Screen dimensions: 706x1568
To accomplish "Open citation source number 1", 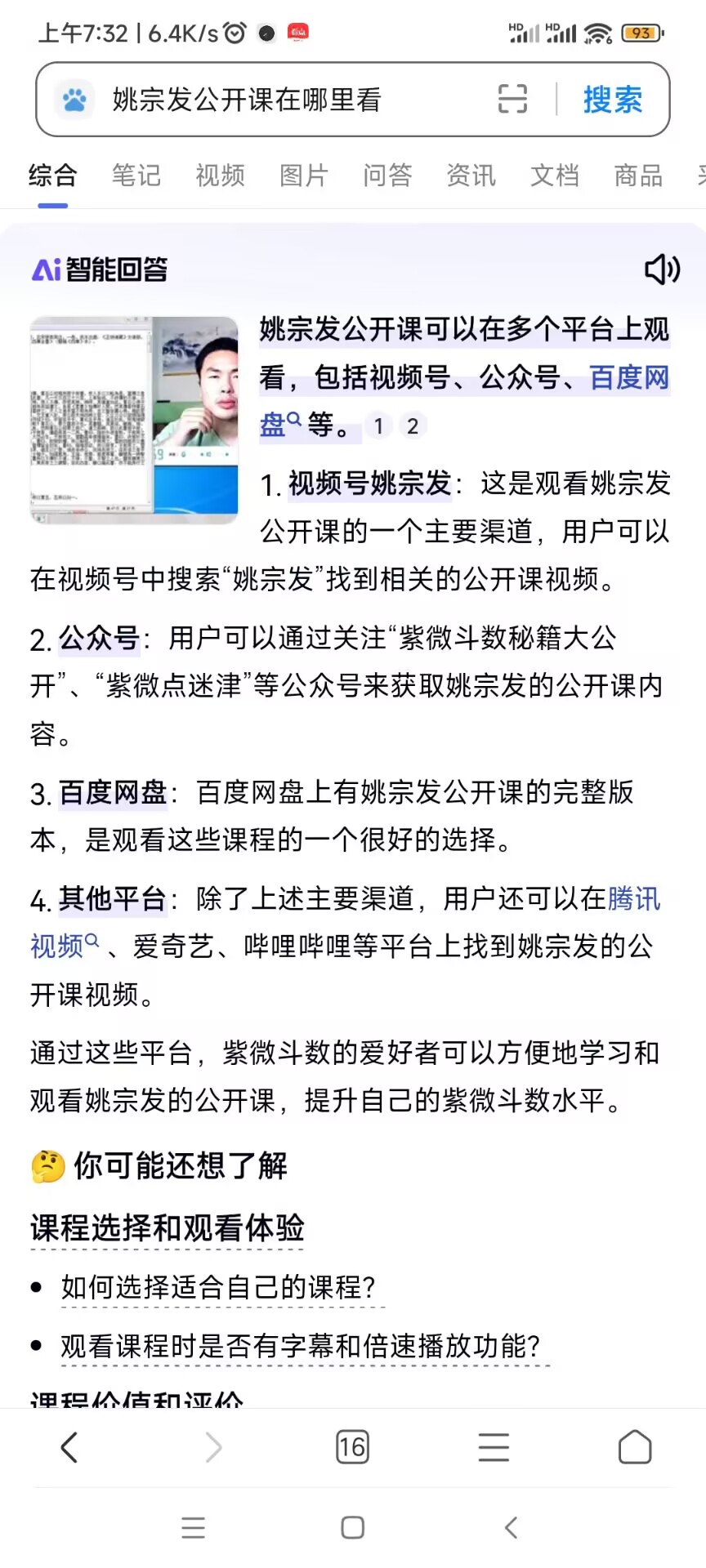I will [x=378, y=426].
